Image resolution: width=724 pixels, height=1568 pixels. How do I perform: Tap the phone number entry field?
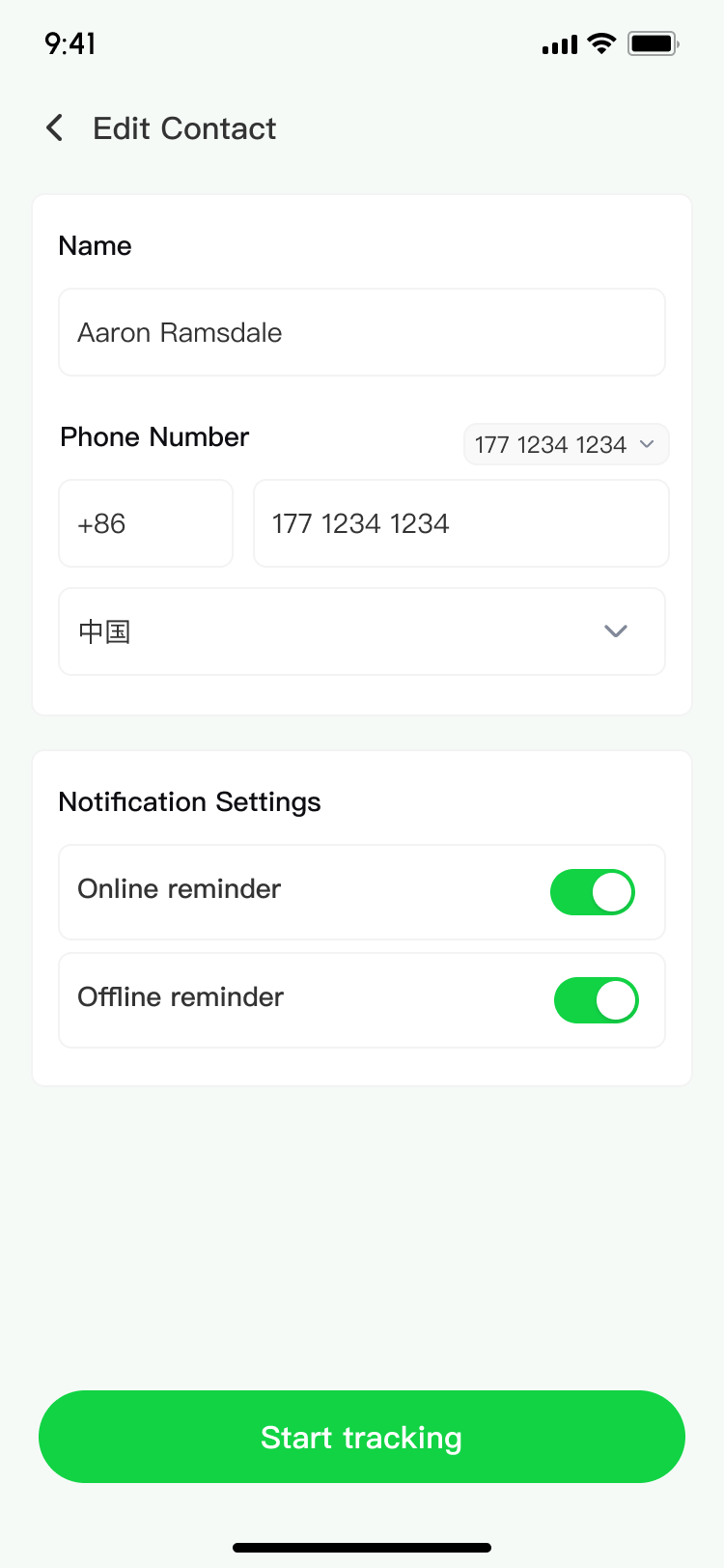coord(460,522)
